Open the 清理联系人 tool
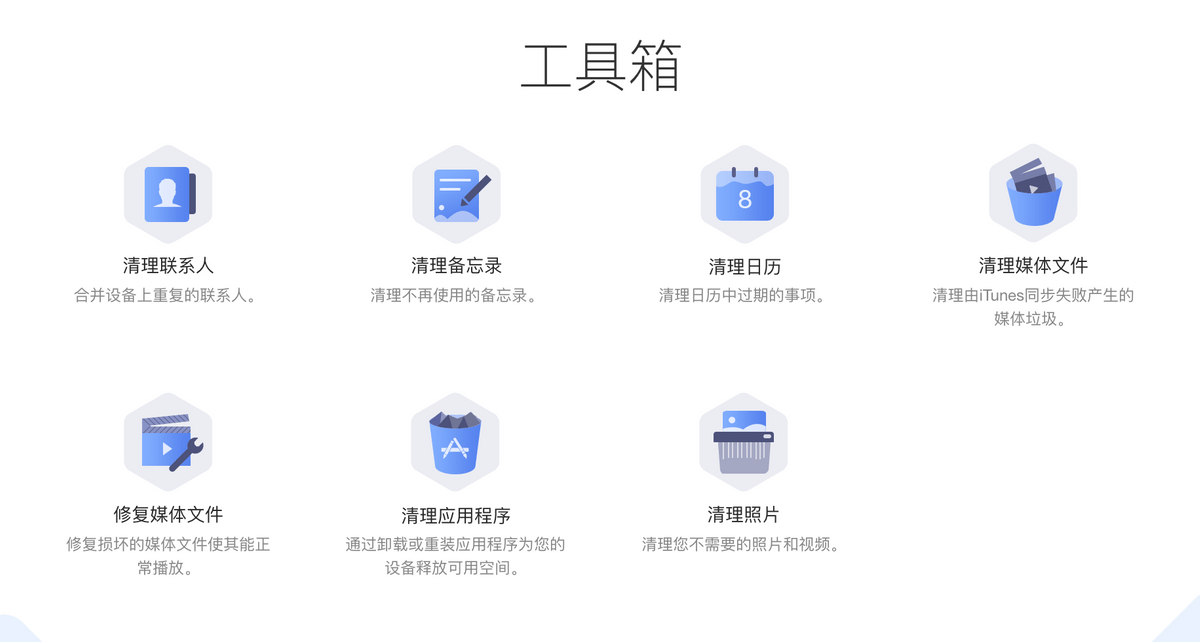 coord(168,194)
